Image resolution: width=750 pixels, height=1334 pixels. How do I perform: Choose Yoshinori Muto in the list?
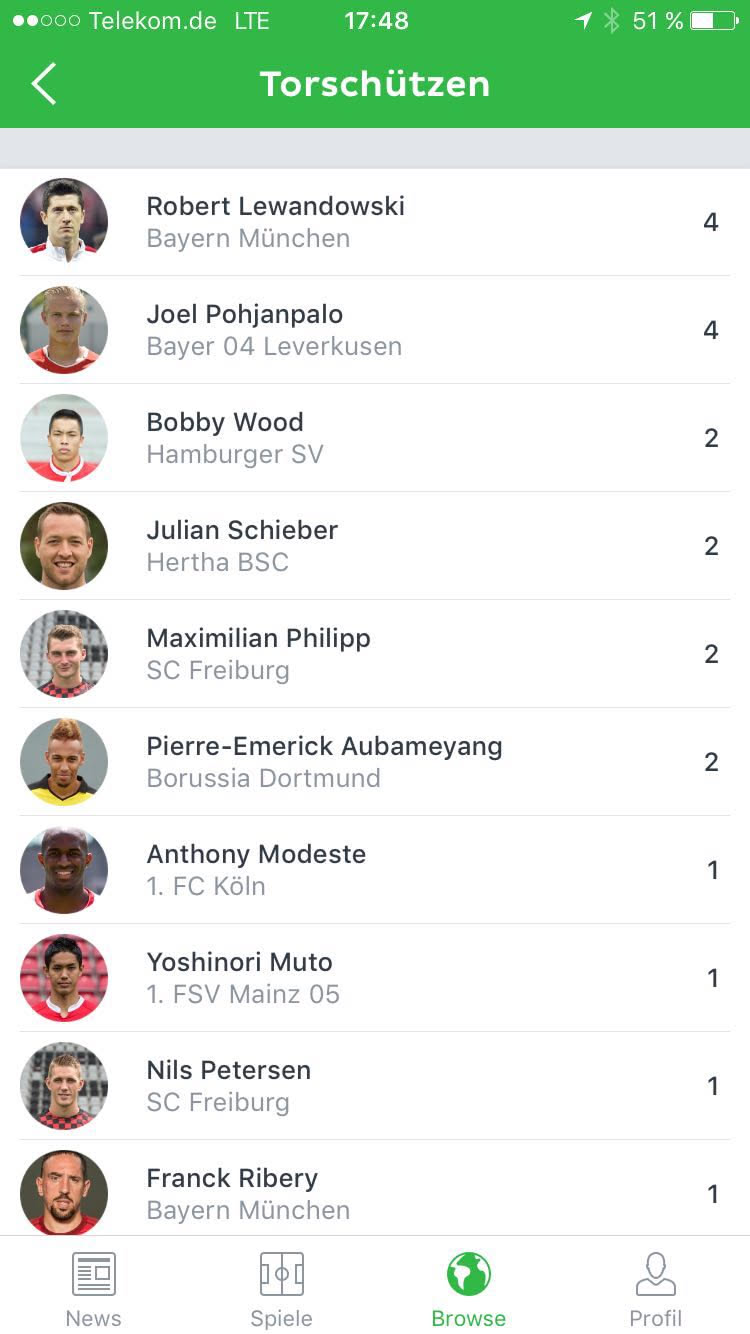[x=375, y=978]
